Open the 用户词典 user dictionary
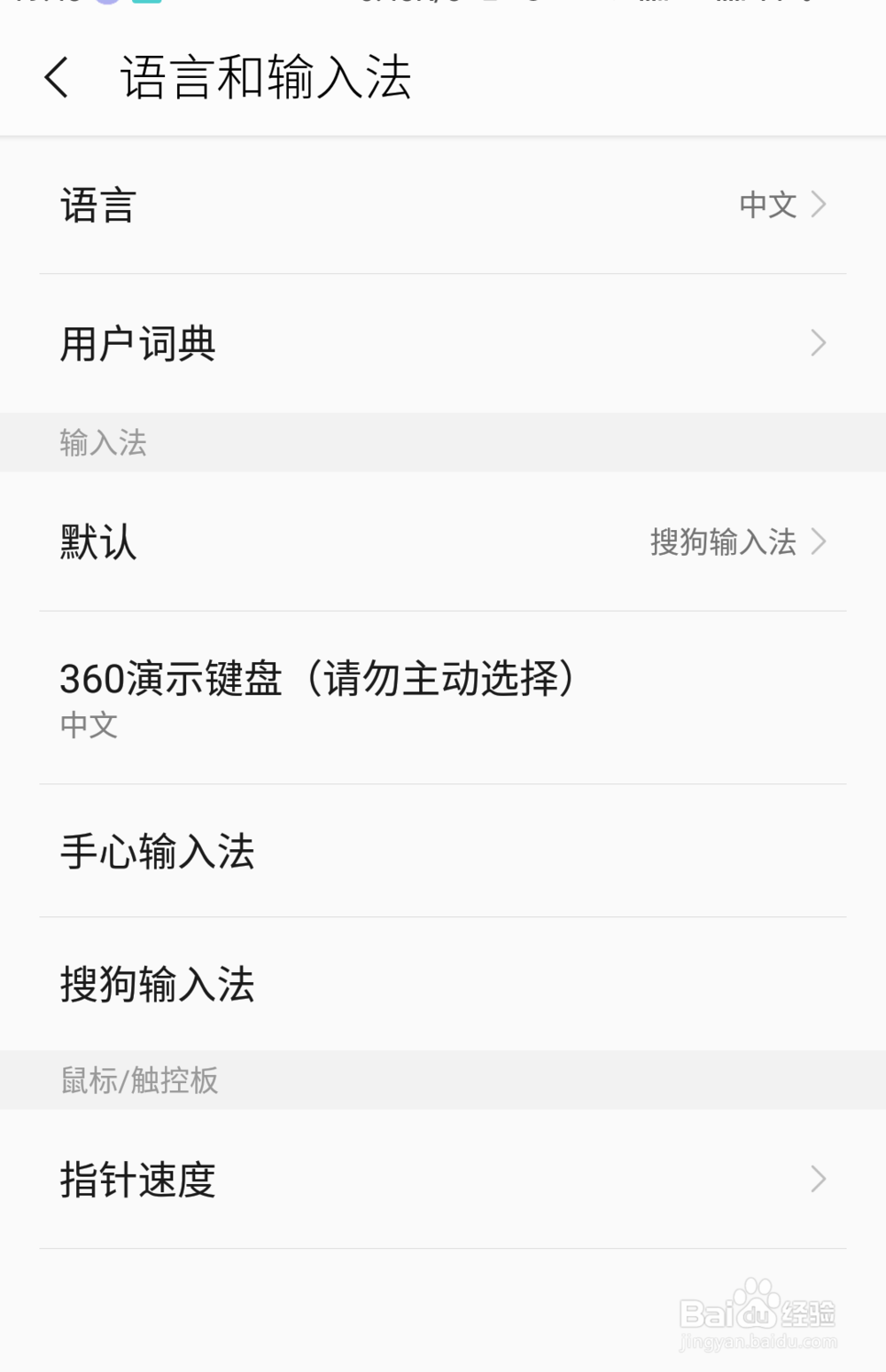The width and height of the screenshot is (886, 1372). 136,345
